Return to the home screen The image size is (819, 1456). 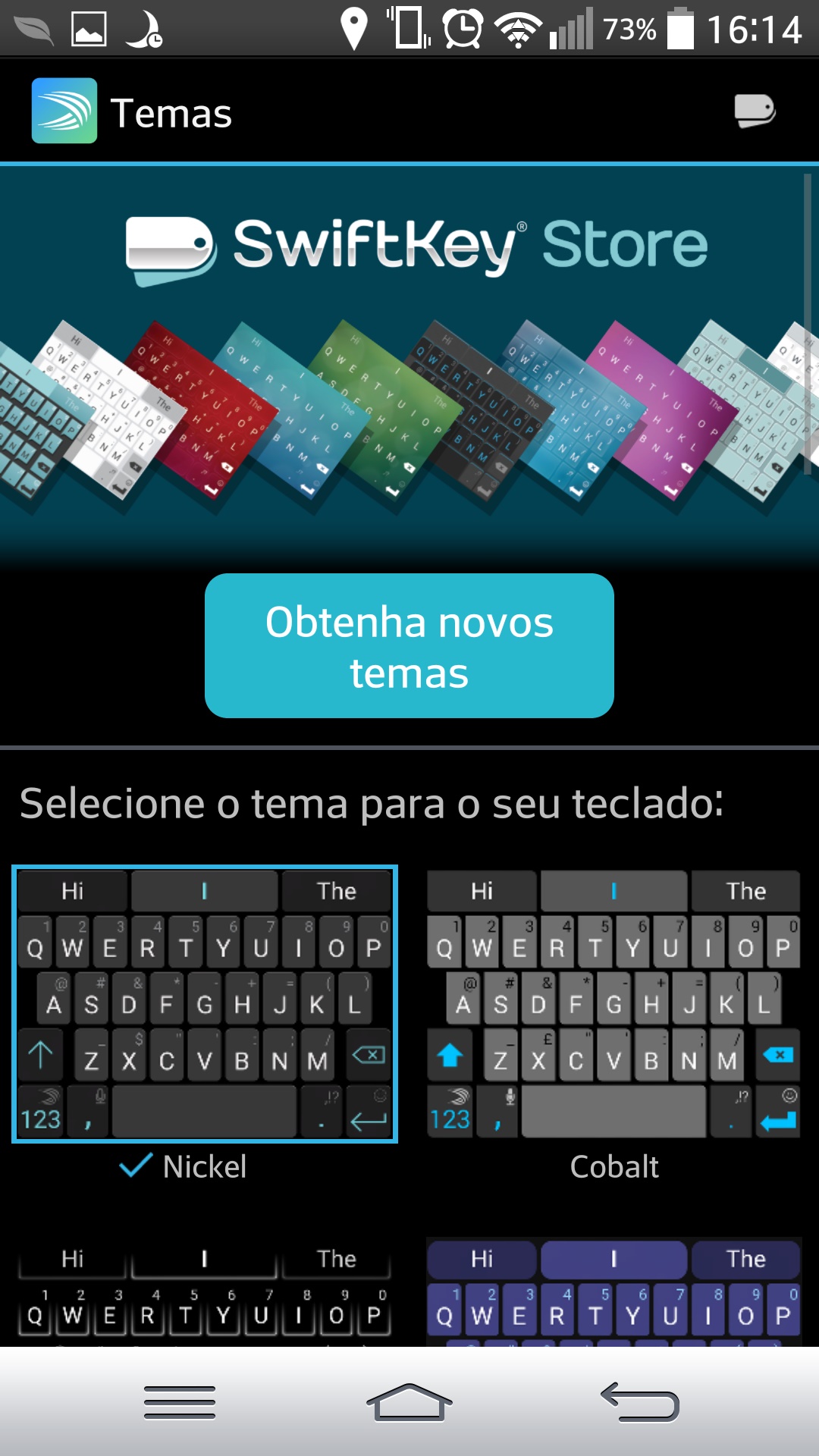tap(409, 1401)
